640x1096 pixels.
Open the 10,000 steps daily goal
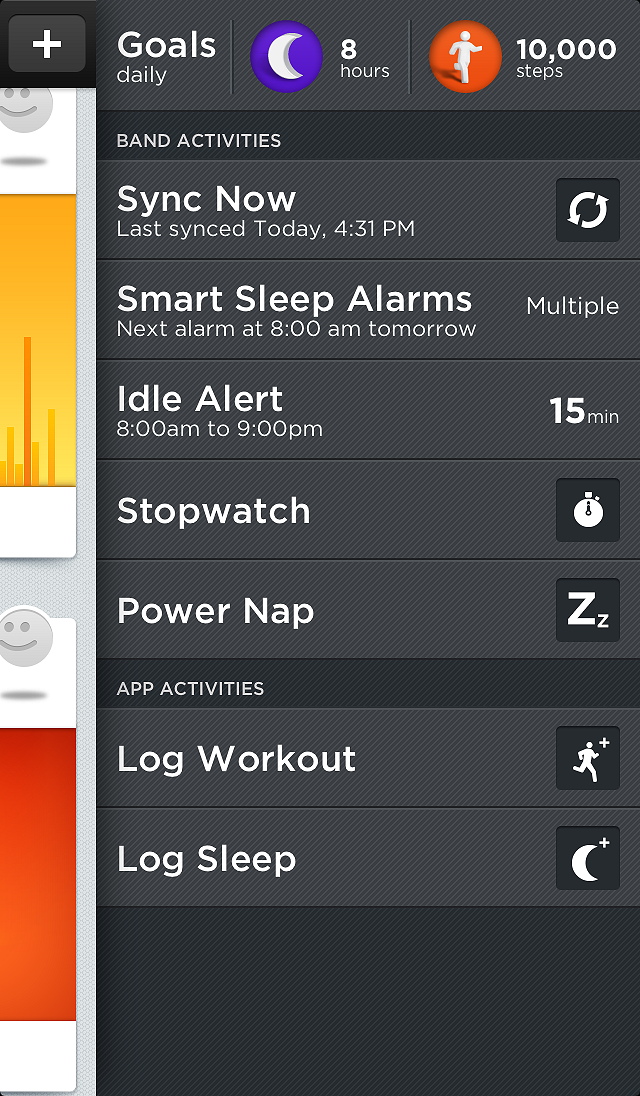click(x=524, y=57)
